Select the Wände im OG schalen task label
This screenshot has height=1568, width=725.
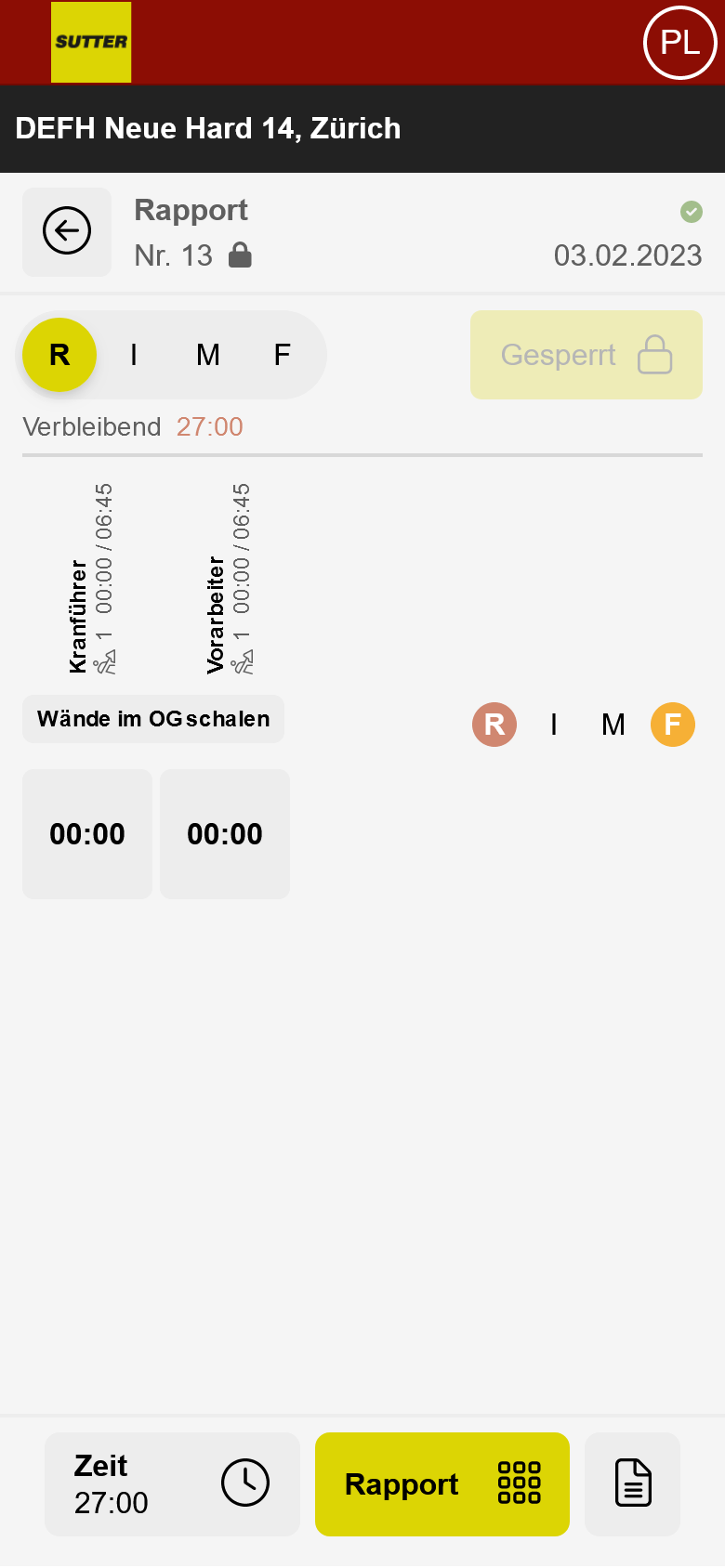tap(152, 718)
